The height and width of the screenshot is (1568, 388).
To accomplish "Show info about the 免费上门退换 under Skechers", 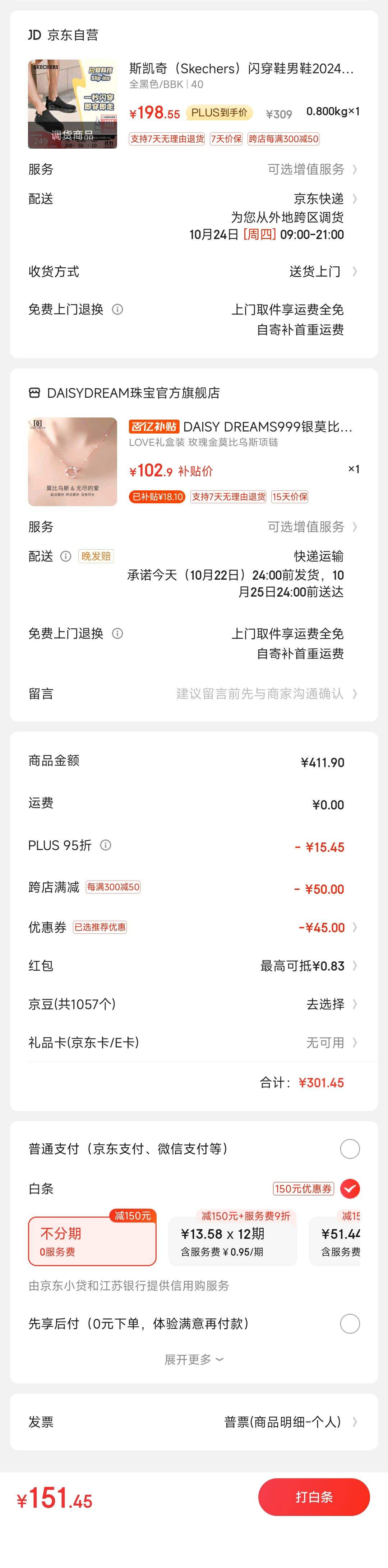I will (x=117, y=309).
